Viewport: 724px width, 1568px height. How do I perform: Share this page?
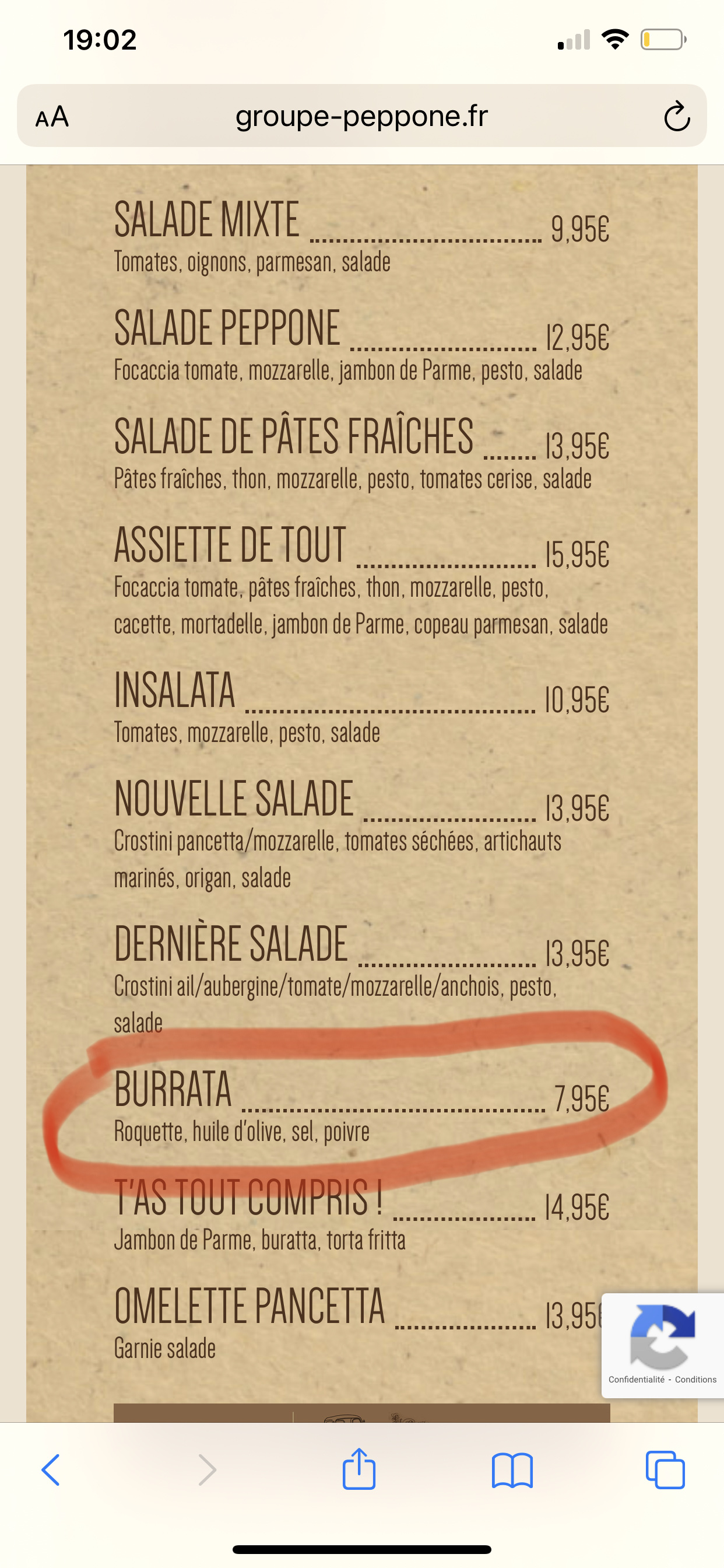(359, 1469)
